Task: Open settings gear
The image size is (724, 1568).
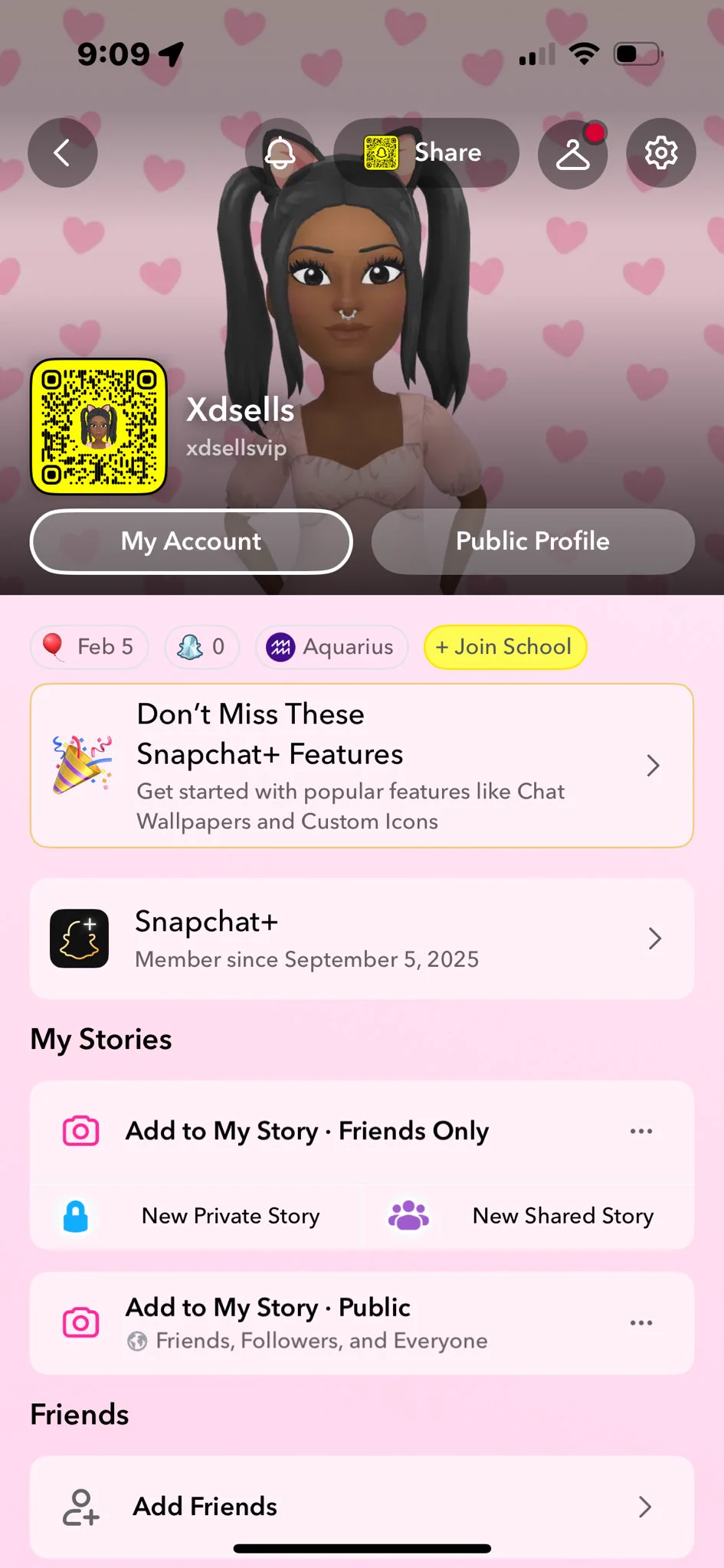Action: [x=660, y=153]
